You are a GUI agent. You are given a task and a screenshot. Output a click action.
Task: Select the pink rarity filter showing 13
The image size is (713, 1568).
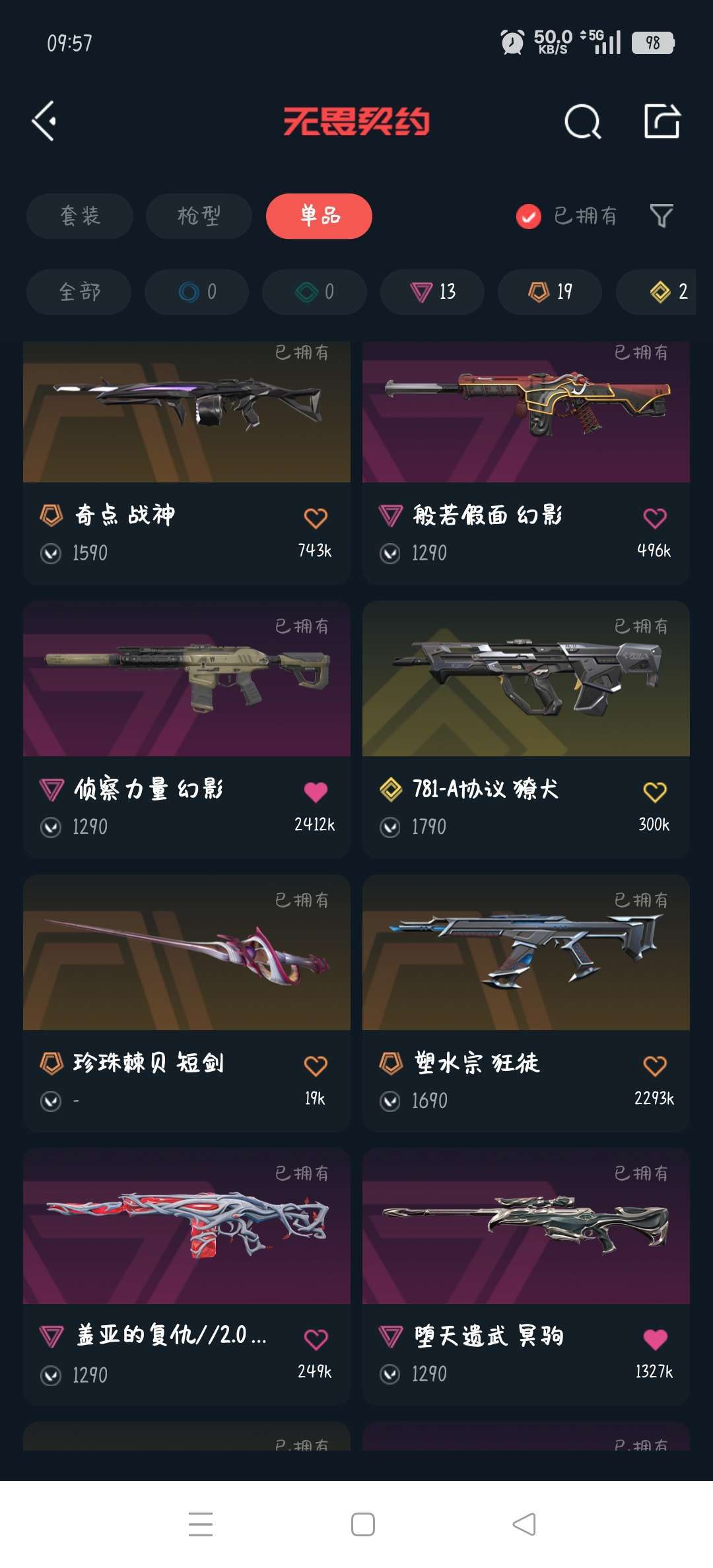coord(432,292)
